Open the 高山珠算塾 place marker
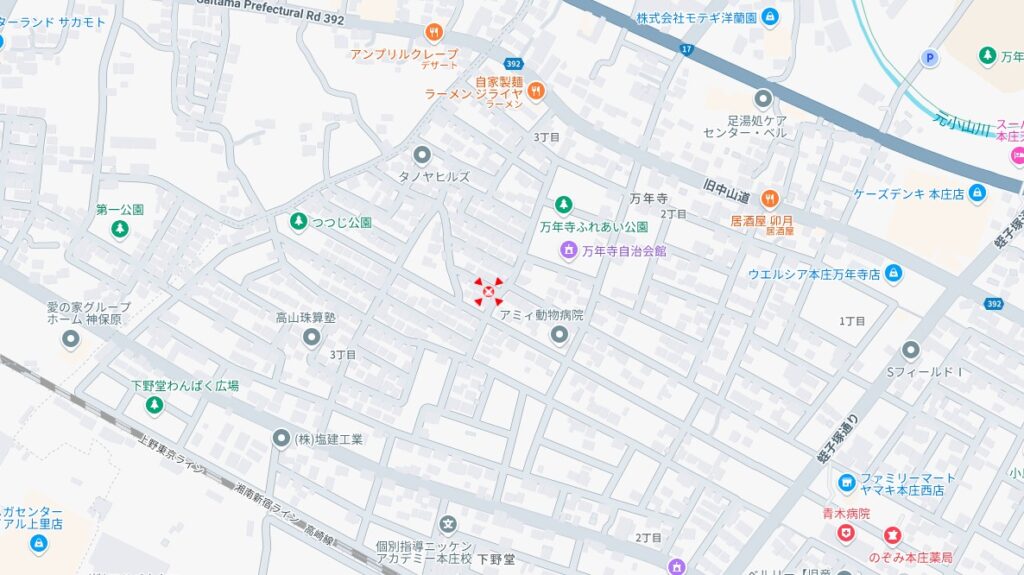Image resolution: width=1024 pixels, height=575 pixels. 312,337
